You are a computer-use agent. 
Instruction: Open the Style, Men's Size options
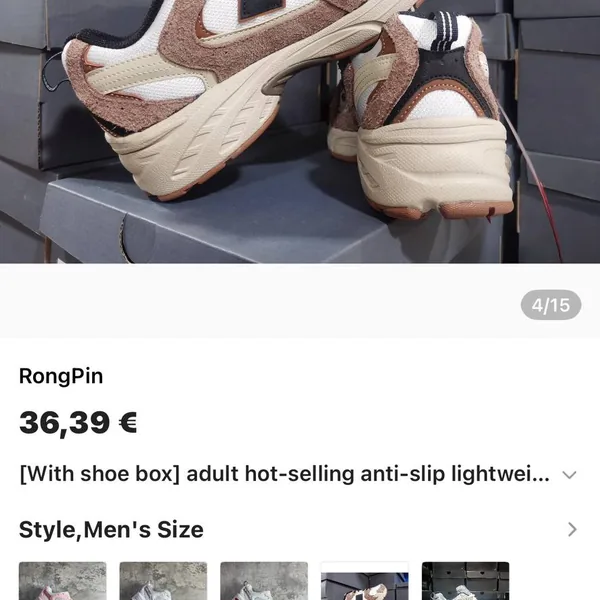(x=571, y=530)
